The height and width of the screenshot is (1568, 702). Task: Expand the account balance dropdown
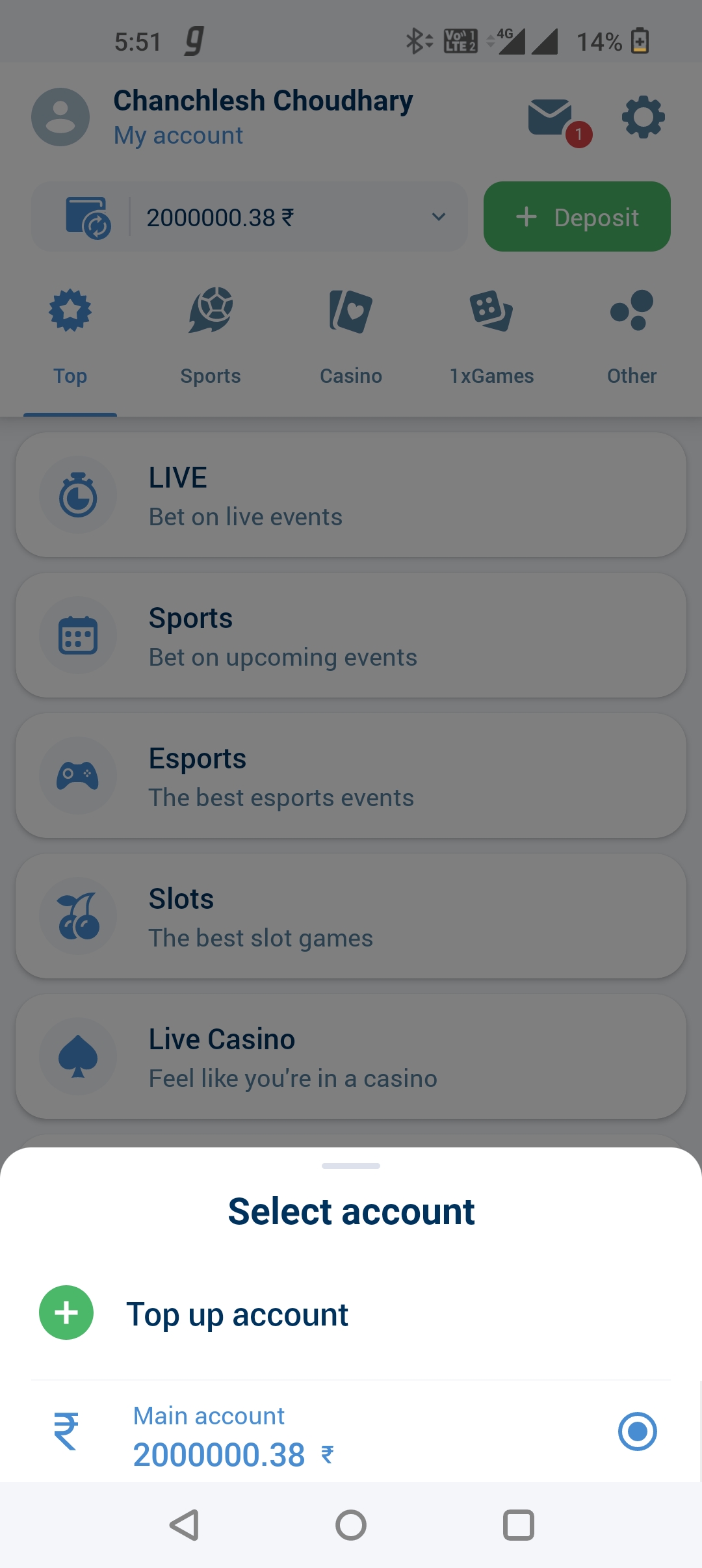(x=439, y=217)
